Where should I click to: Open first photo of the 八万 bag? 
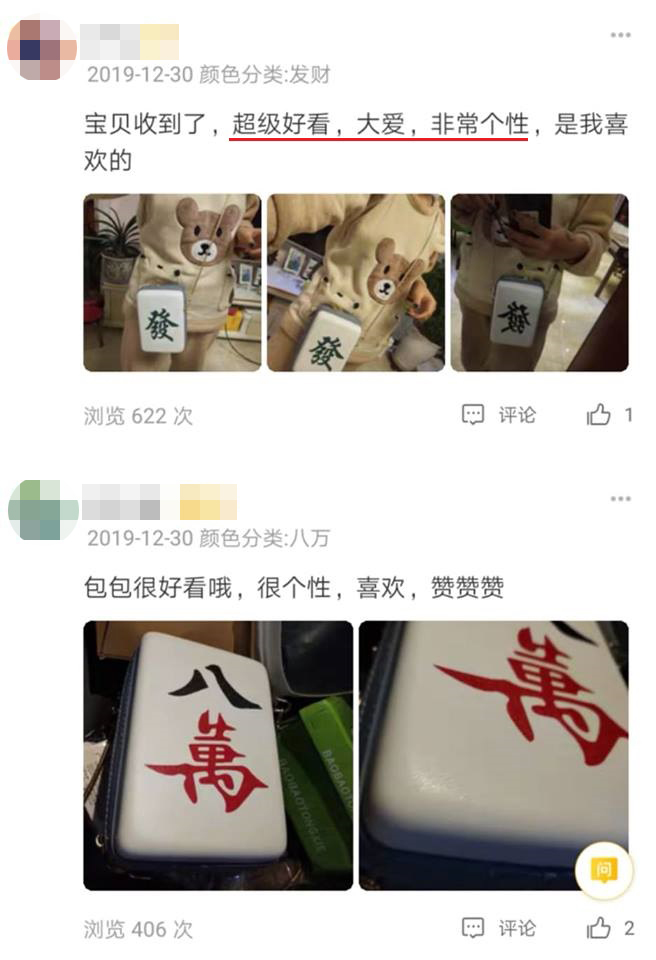pos(218,755)
